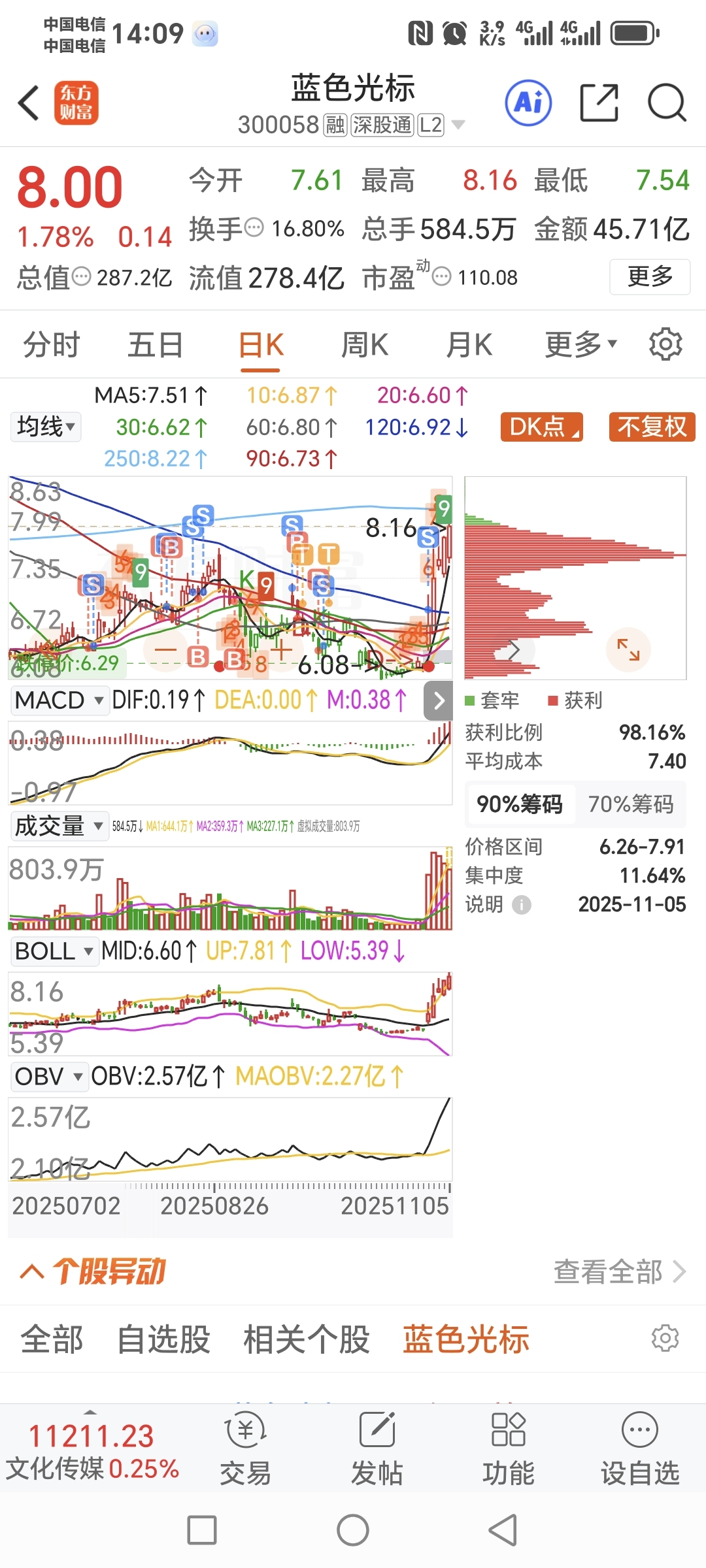Select the 月K chart tab
Image resolution: width=706 pixels, height=1568 pixels.
(469, 344)
